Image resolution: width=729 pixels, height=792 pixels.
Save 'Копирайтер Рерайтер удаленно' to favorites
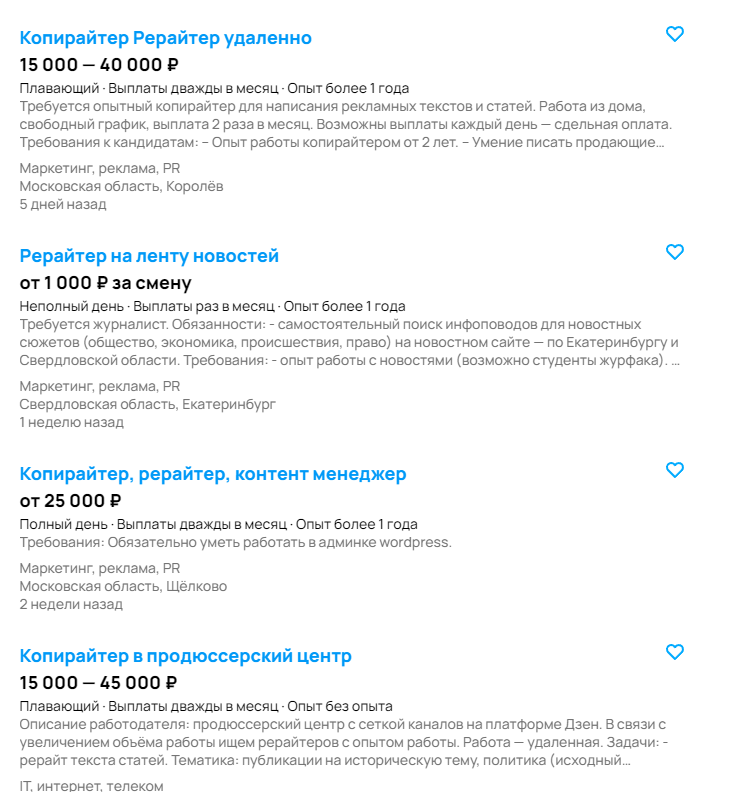pyautogui.click(x=675, y=34)
